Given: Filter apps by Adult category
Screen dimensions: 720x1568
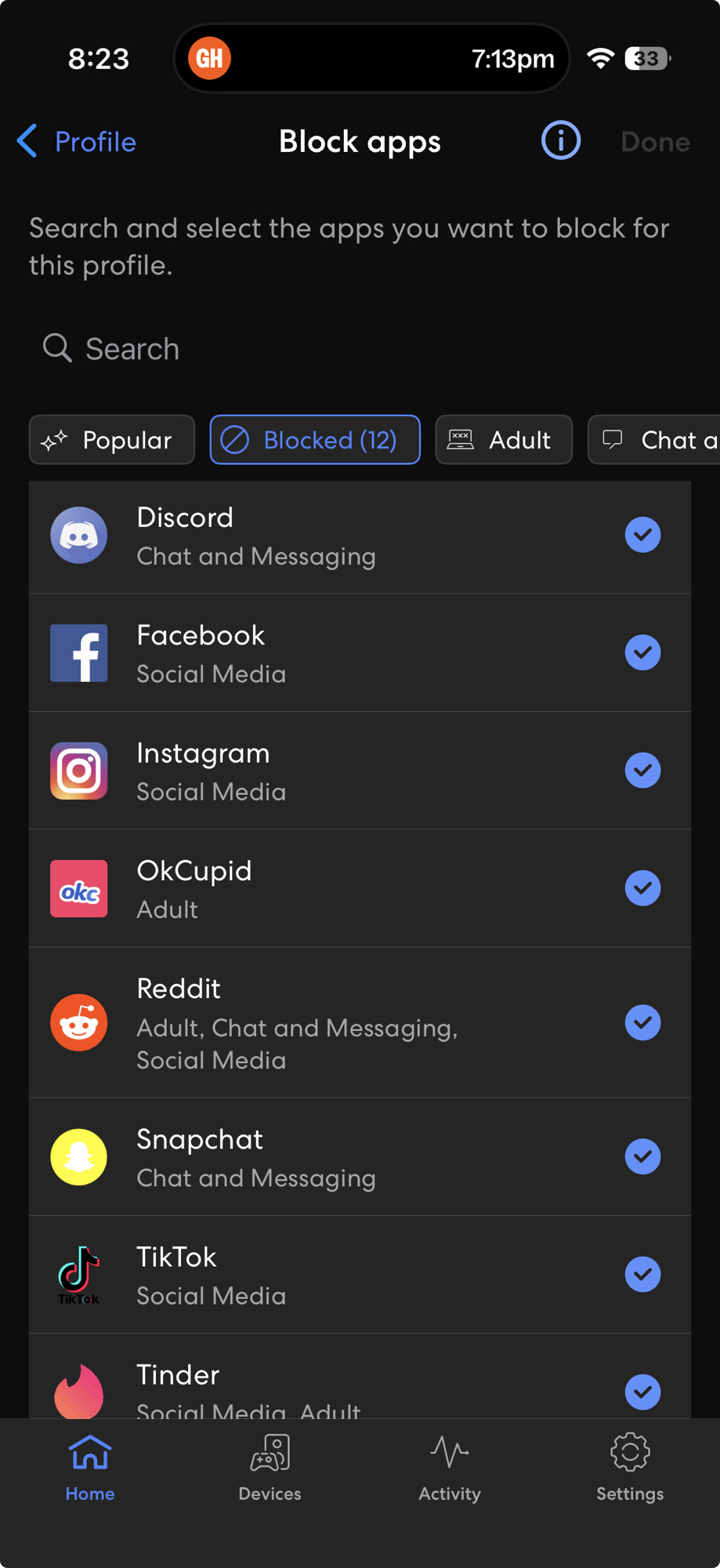Looking at the screenshot, I should 504,440.
